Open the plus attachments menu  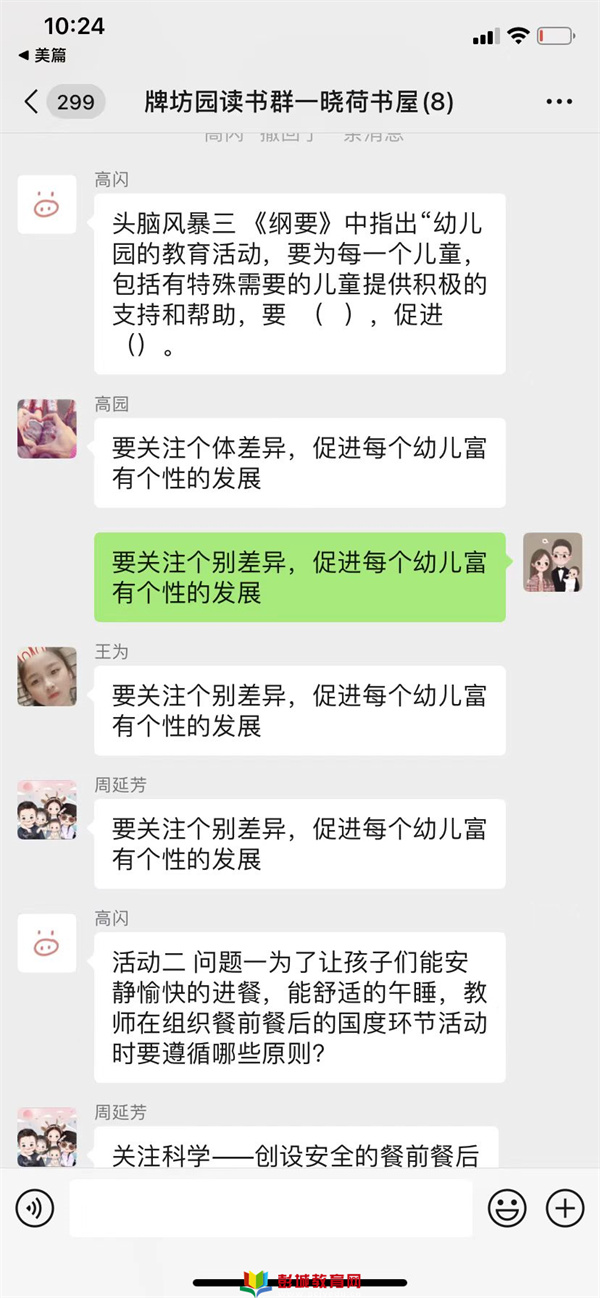pyautogui.click(x=565, y=1208)
